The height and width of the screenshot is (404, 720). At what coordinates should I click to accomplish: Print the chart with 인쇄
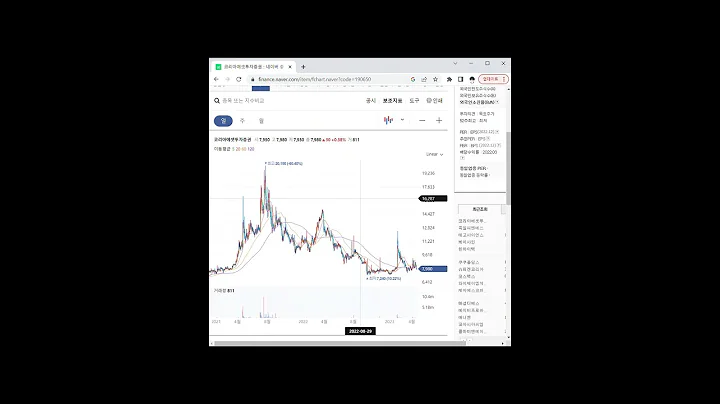point(434,100)
